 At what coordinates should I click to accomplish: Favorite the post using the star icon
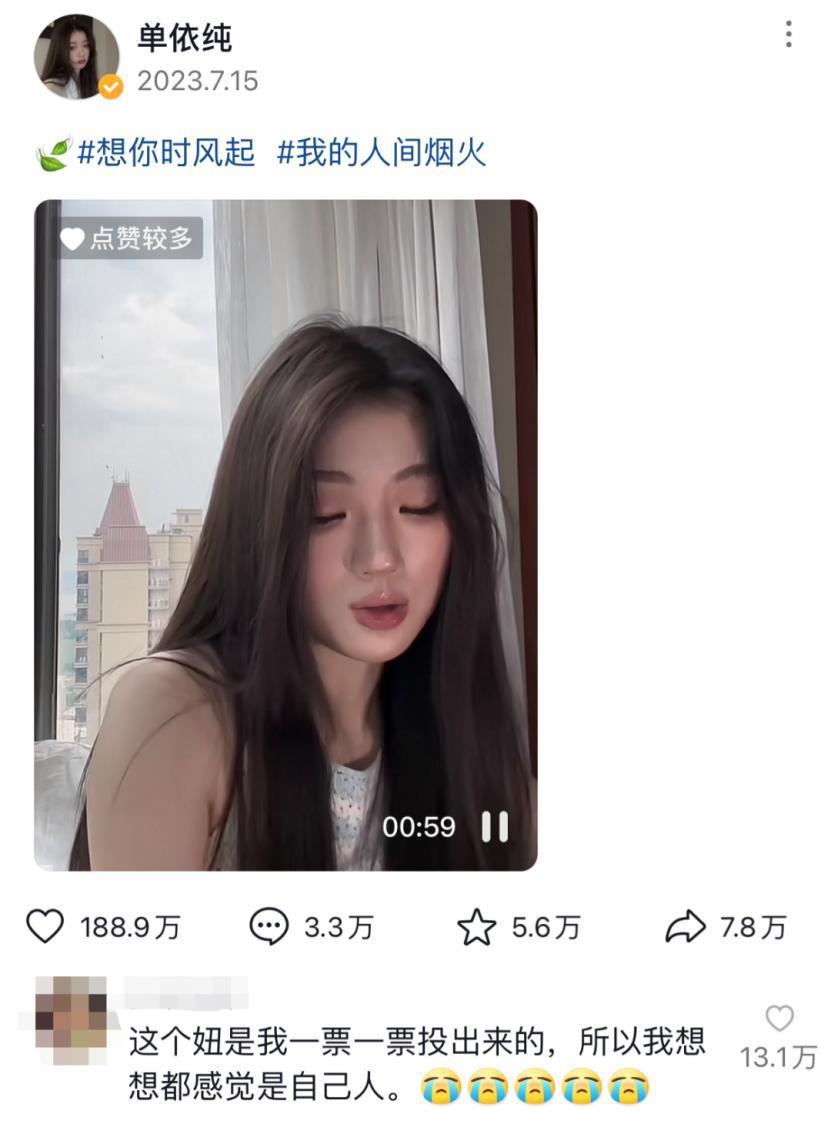(x=478, y=927)
